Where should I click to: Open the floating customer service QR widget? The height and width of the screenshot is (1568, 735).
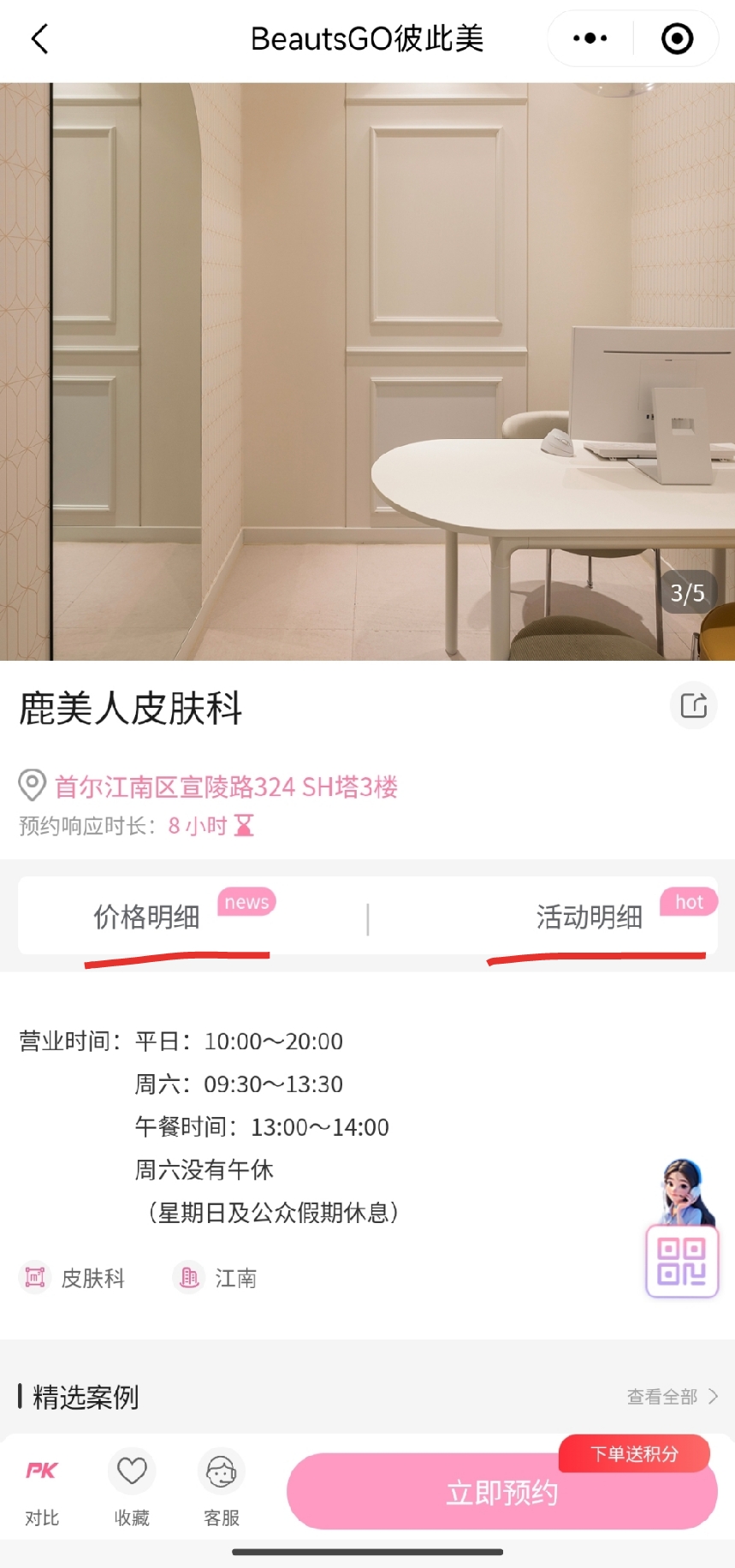coord(682,1261)
